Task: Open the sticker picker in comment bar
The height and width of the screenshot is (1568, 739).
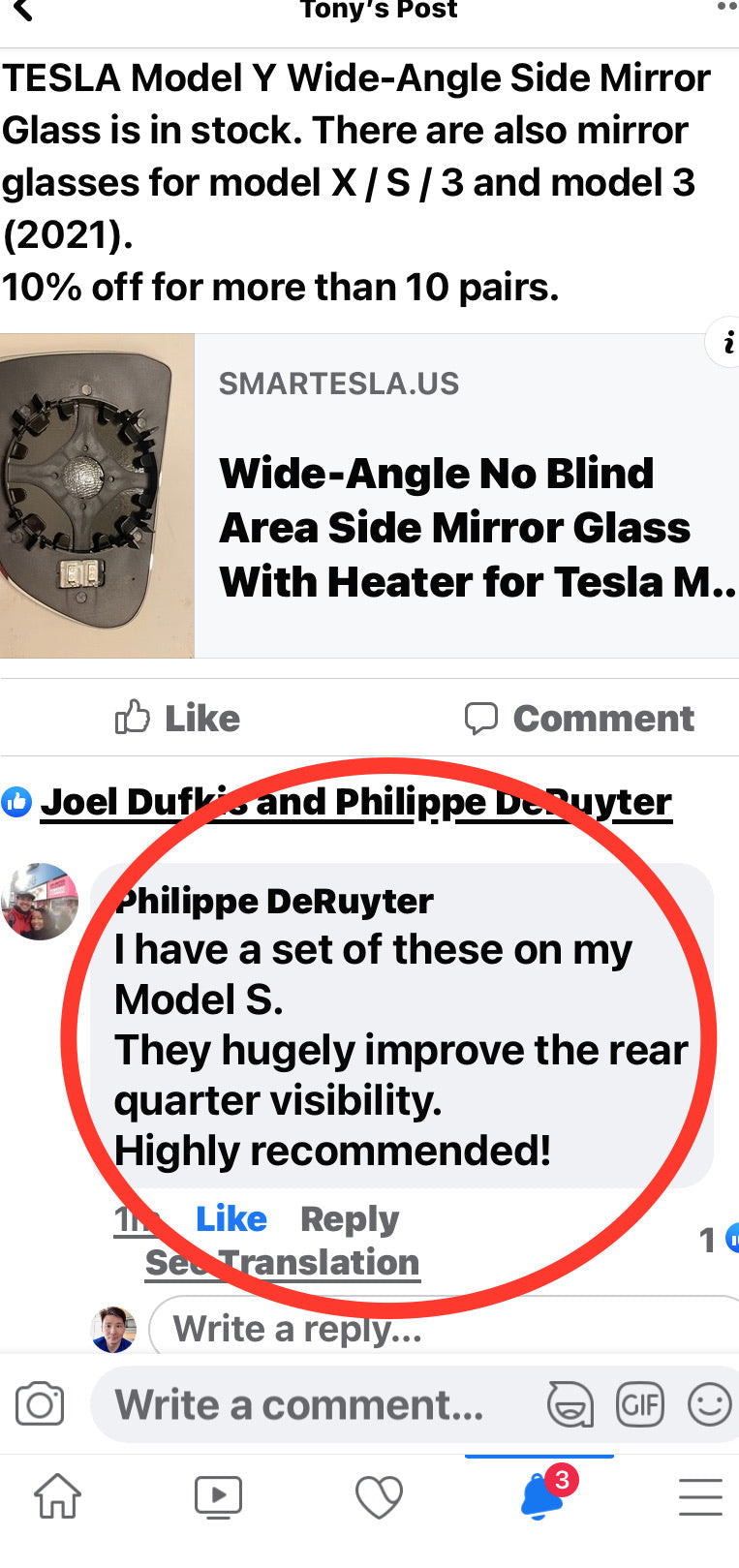Action: [570, 1404]
